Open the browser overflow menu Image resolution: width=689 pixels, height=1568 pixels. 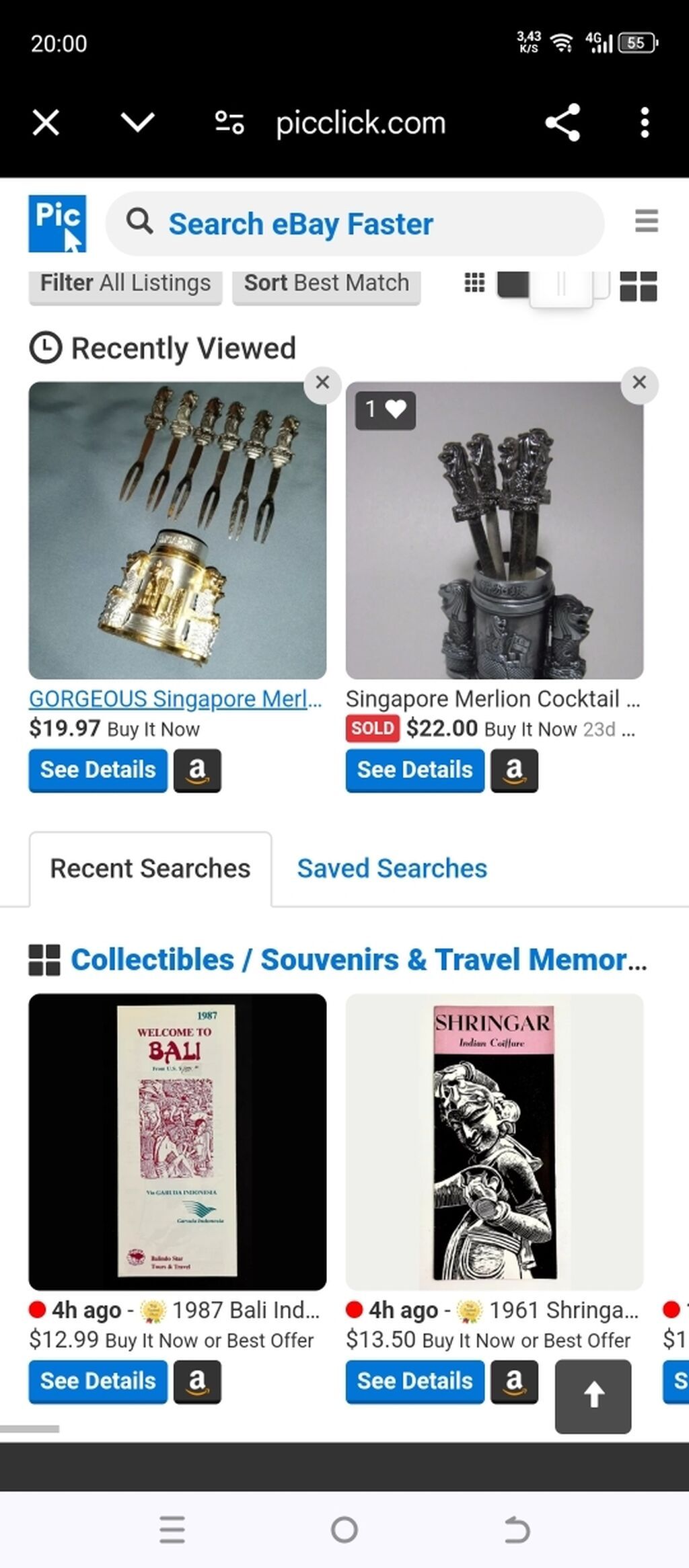(645, 122)
